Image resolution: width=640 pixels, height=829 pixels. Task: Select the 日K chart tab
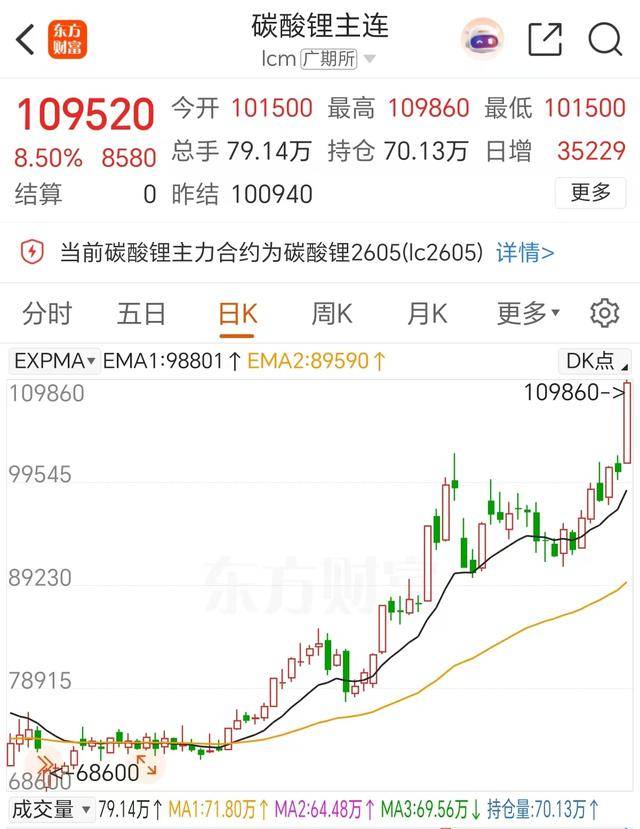click(238, 314)
